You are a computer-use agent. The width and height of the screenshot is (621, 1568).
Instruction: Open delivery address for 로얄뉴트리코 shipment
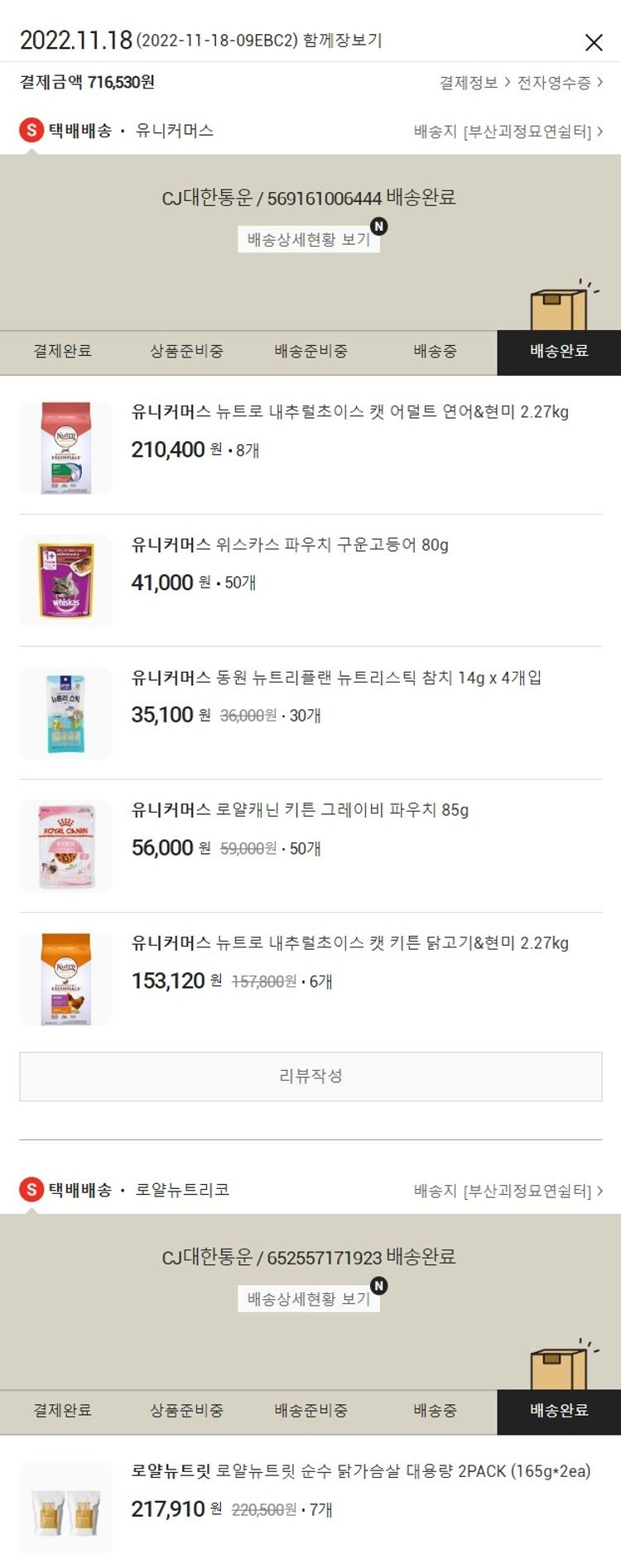pos(508,1191)
